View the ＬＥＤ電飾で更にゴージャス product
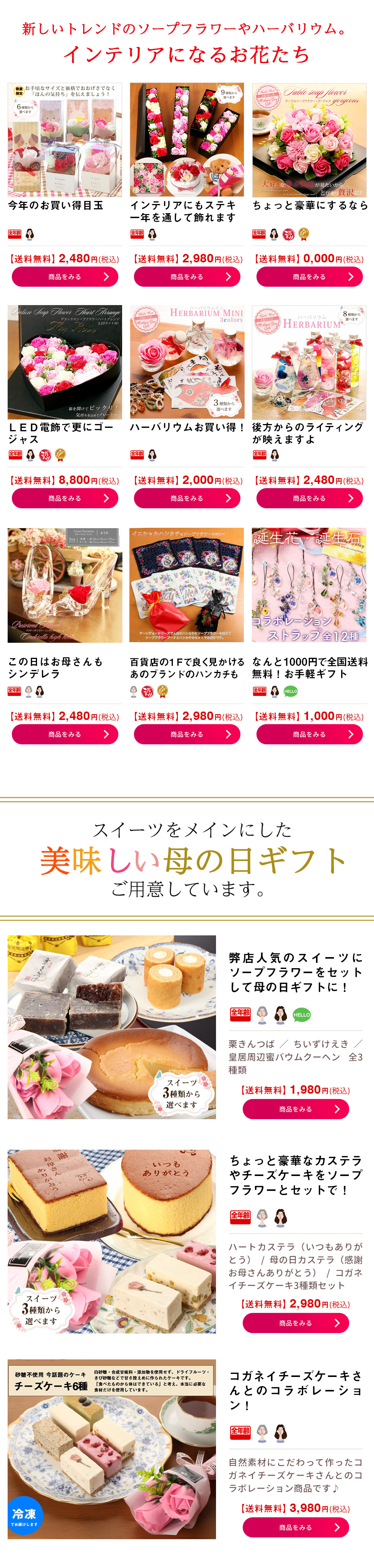 point(64,498)
